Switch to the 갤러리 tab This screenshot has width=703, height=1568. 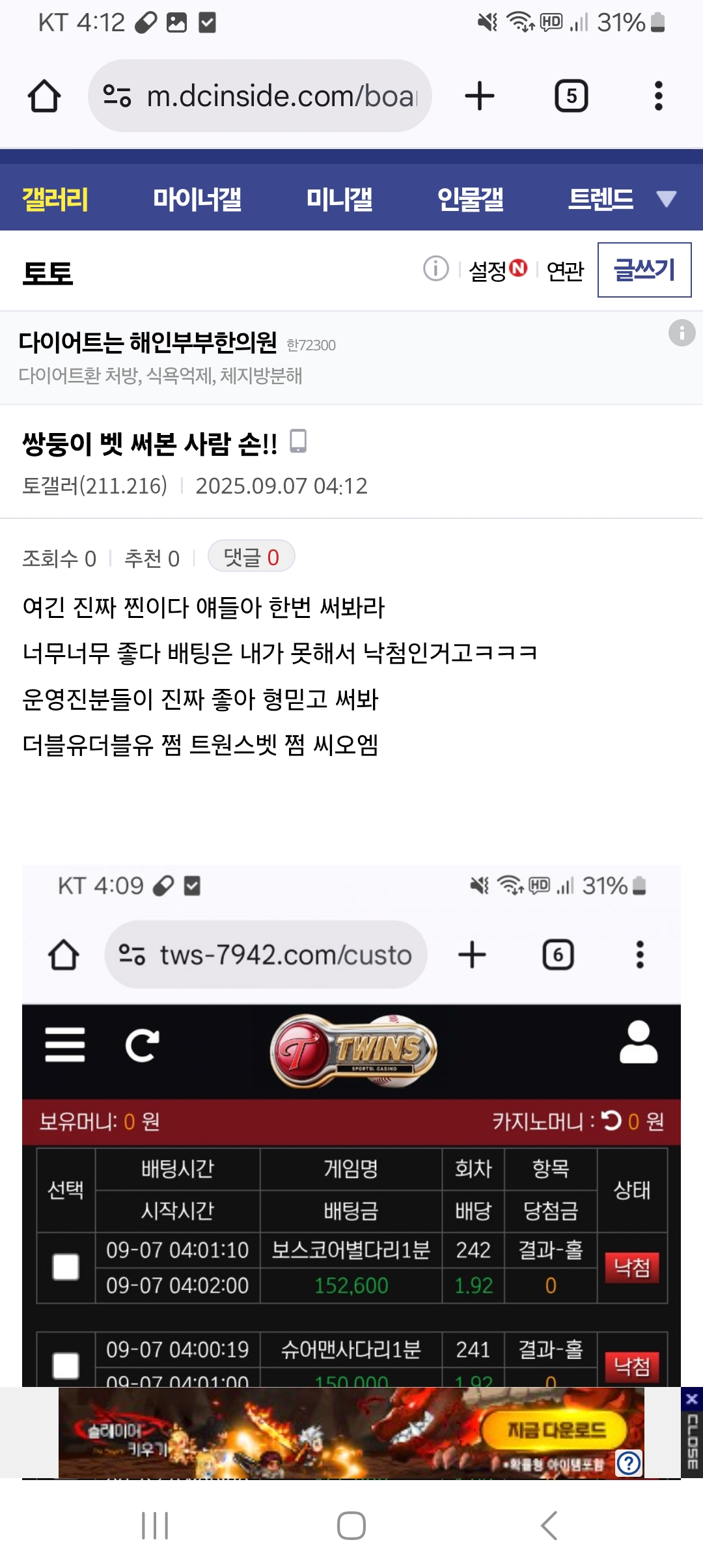coord(55,199)
